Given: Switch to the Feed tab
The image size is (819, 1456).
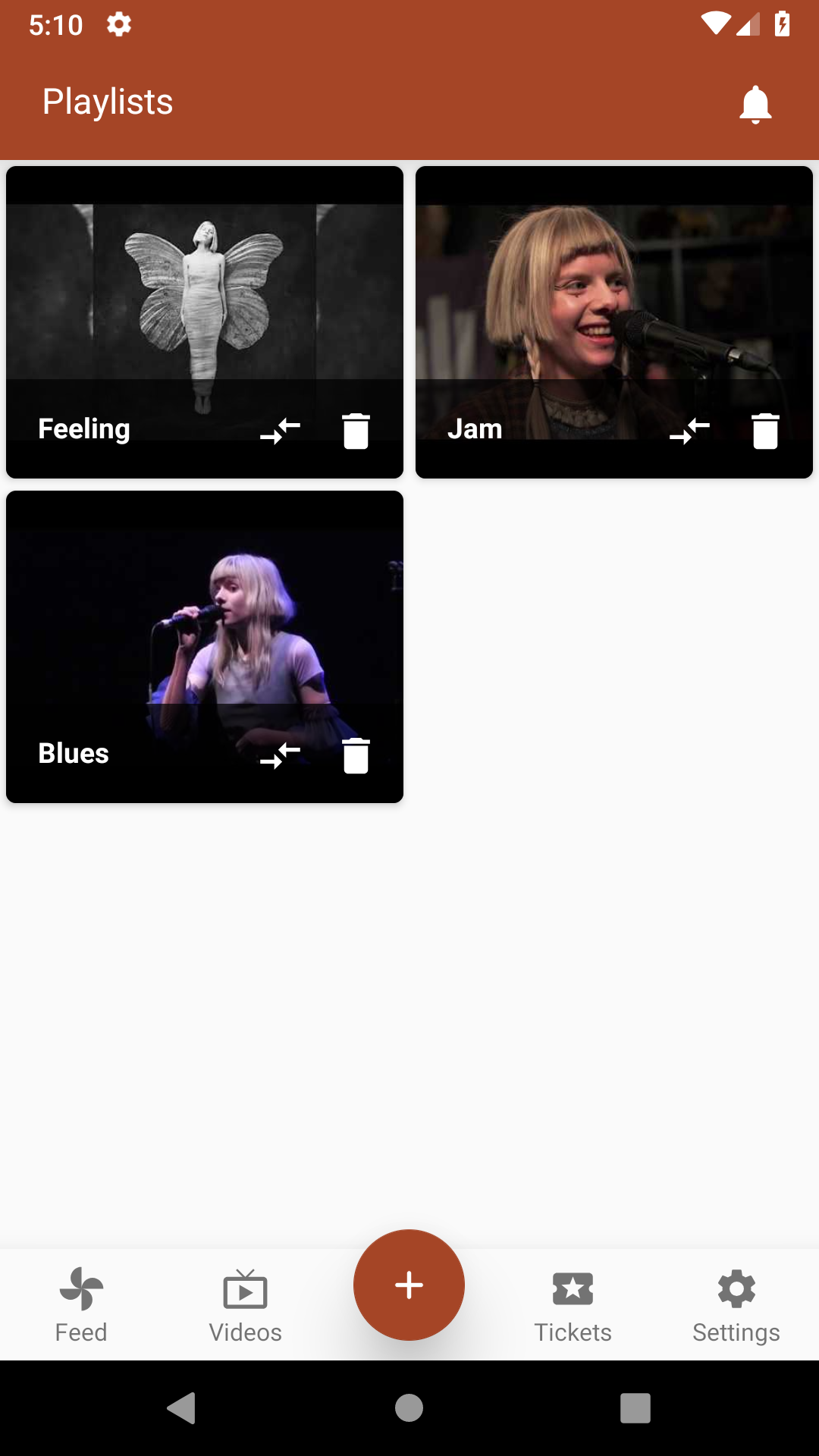Looking at the screenshot, I should pos(81,1304).
